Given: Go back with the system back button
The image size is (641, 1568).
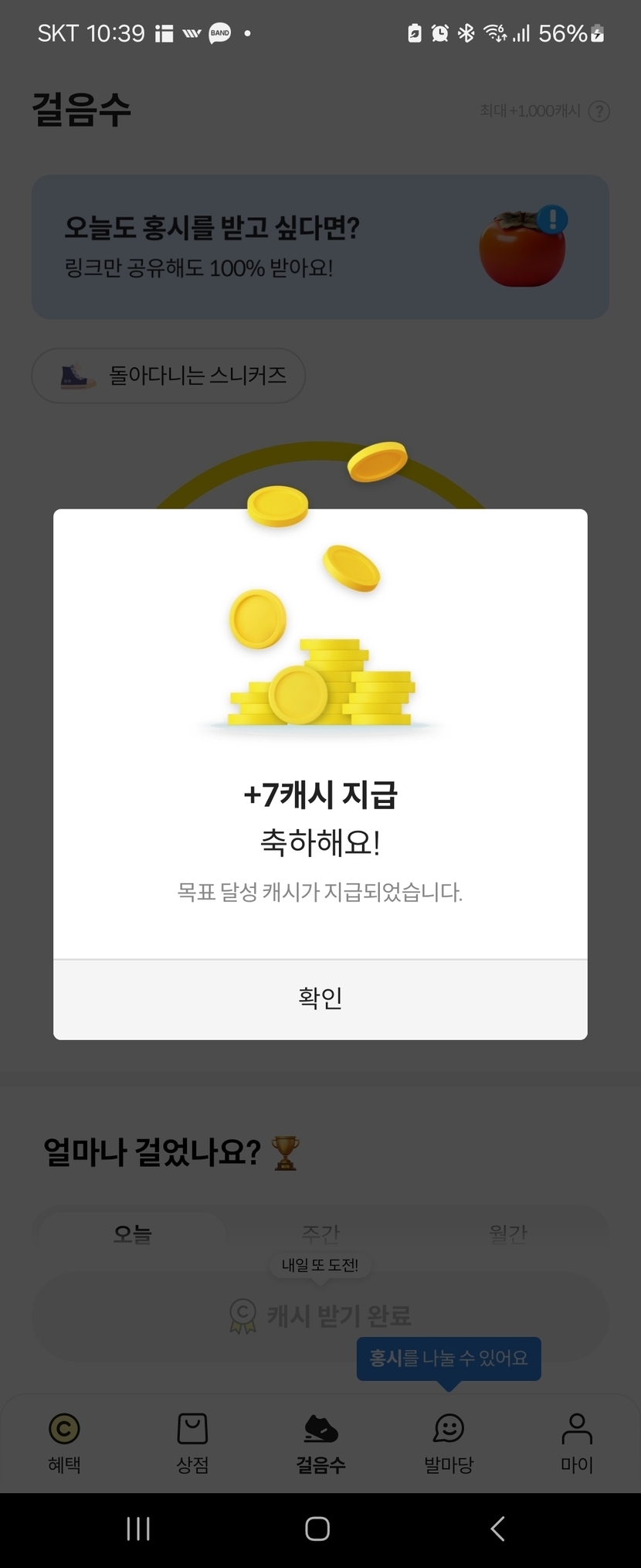Looking at the screenshot, I should coord(497,1529).
